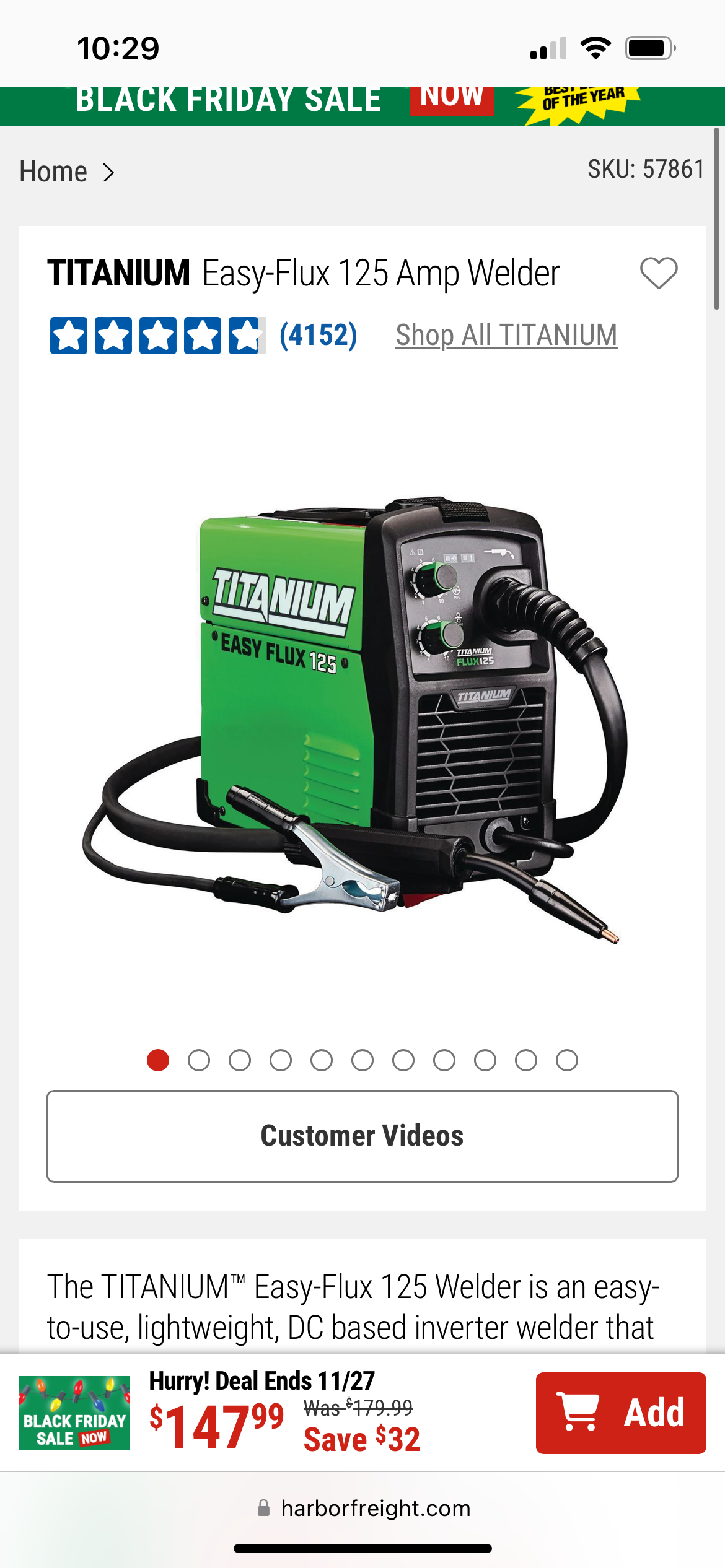This screenshot has height=1568, width=725.
Task: Open the Customer Videos button
Action: (362, 1136)
